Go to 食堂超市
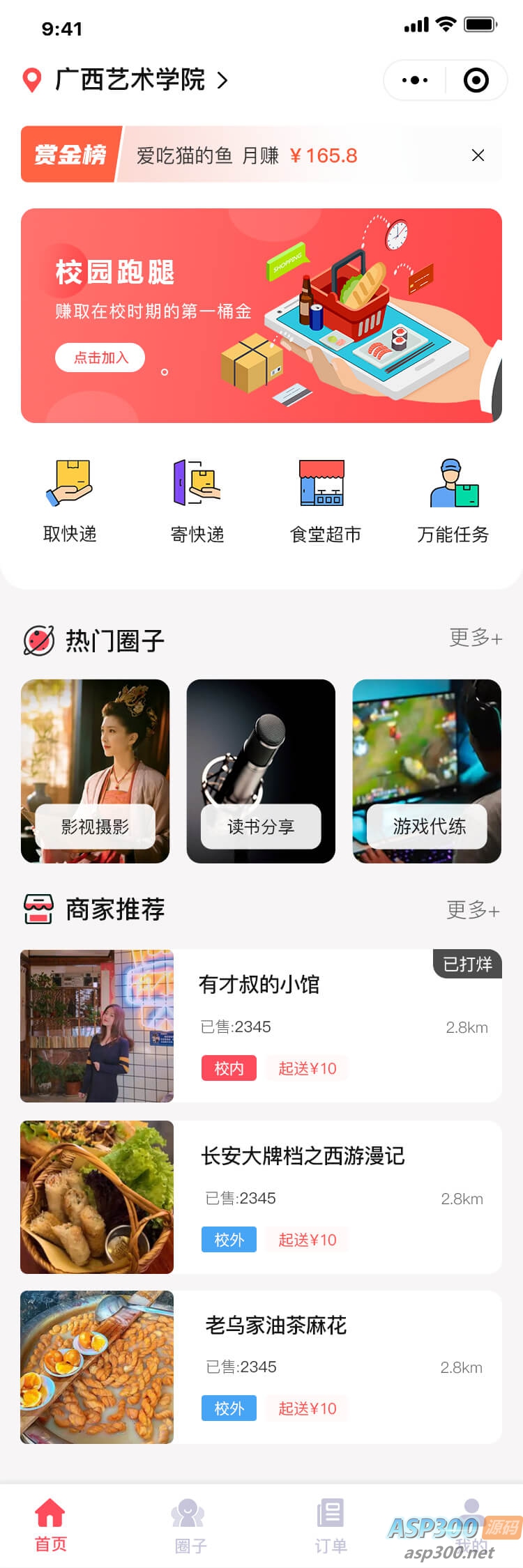The height and width of the screenshot is (1568, 523). click(x=325, y=500)
